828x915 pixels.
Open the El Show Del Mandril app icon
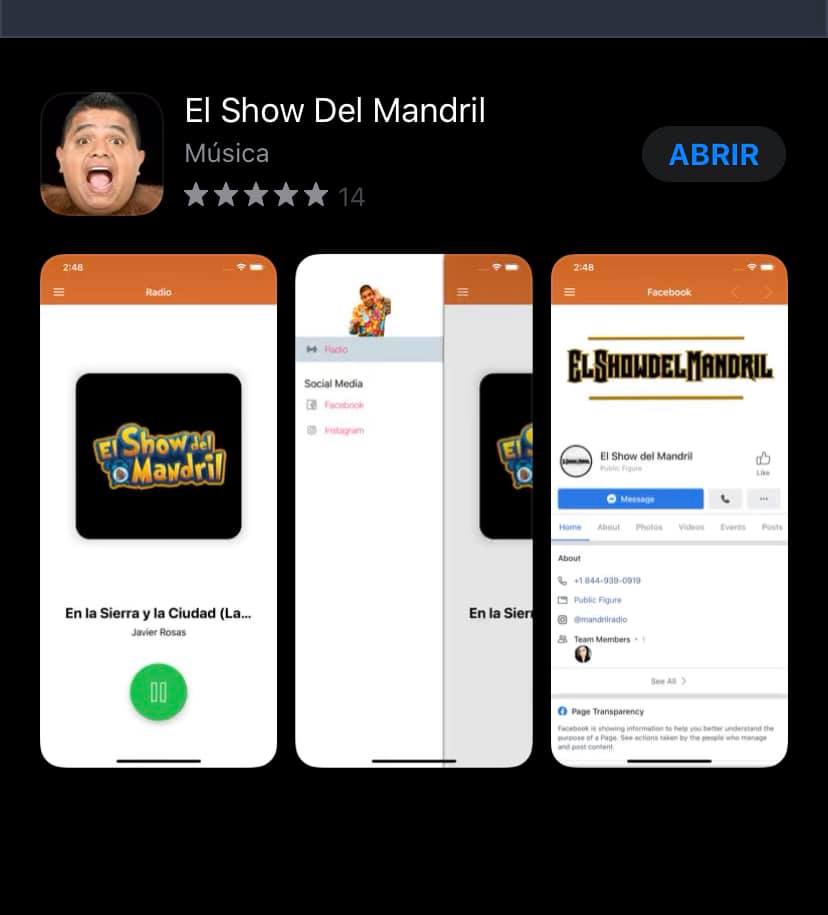[102, 154]
